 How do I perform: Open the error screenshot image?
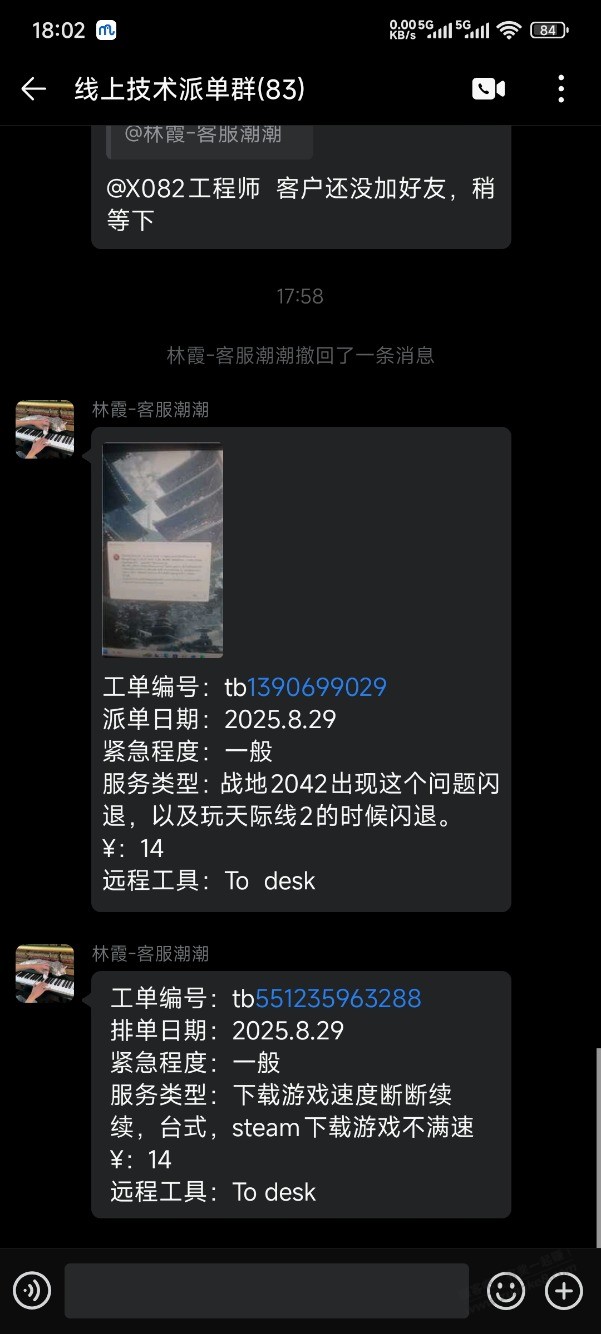163,550
